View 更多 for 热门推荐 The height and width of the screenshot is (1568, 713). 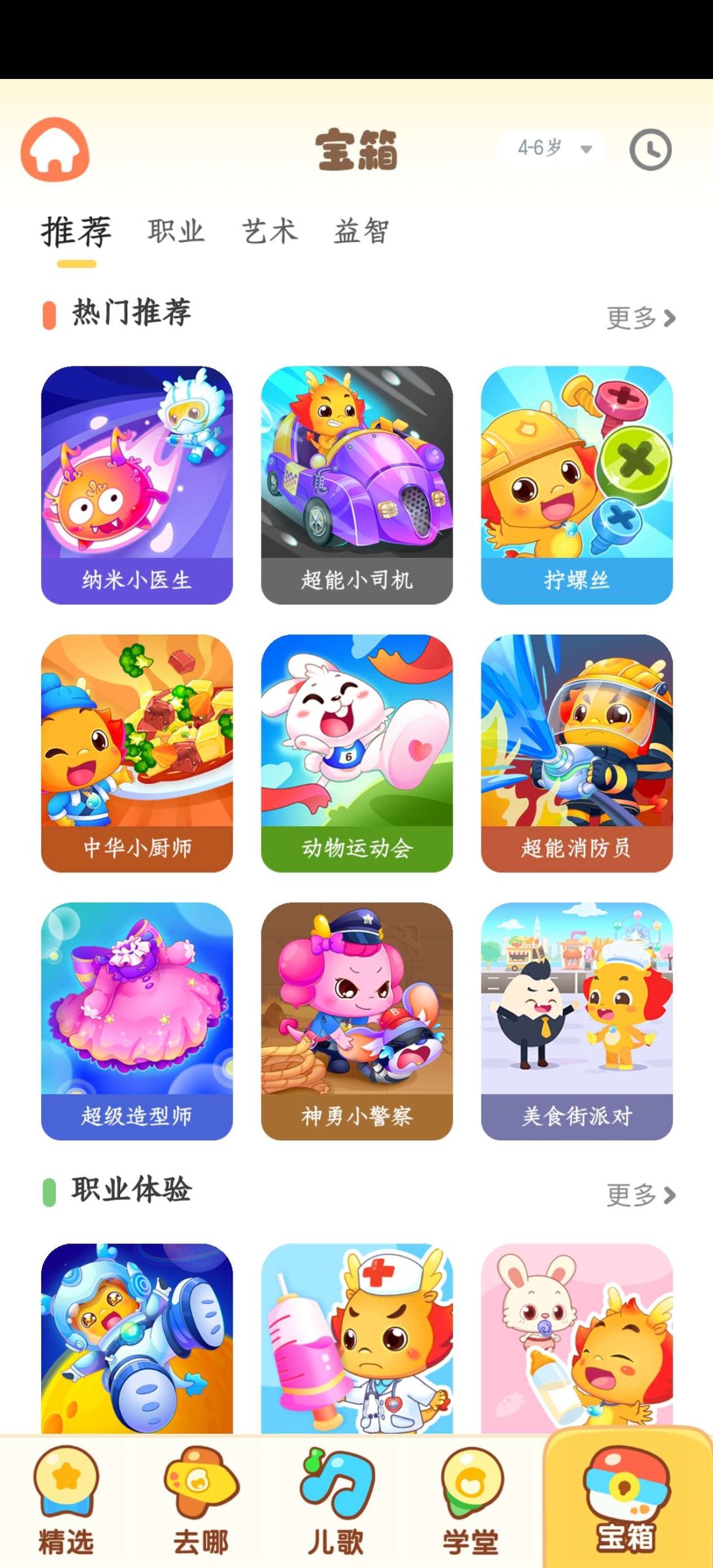pyautogui.click(x=641, y=318)
